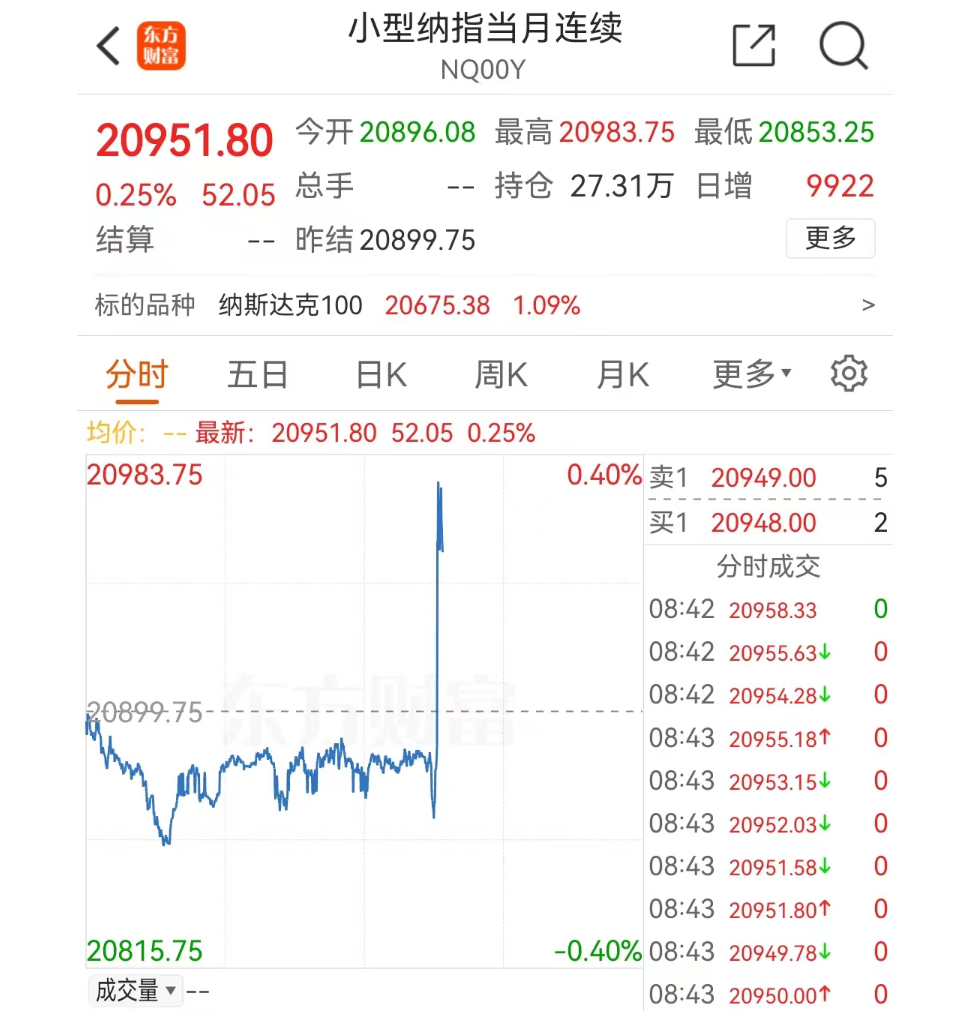This screenshot has width=961, height=1011.
Task: Open chart settings gear
Action: 848,374
